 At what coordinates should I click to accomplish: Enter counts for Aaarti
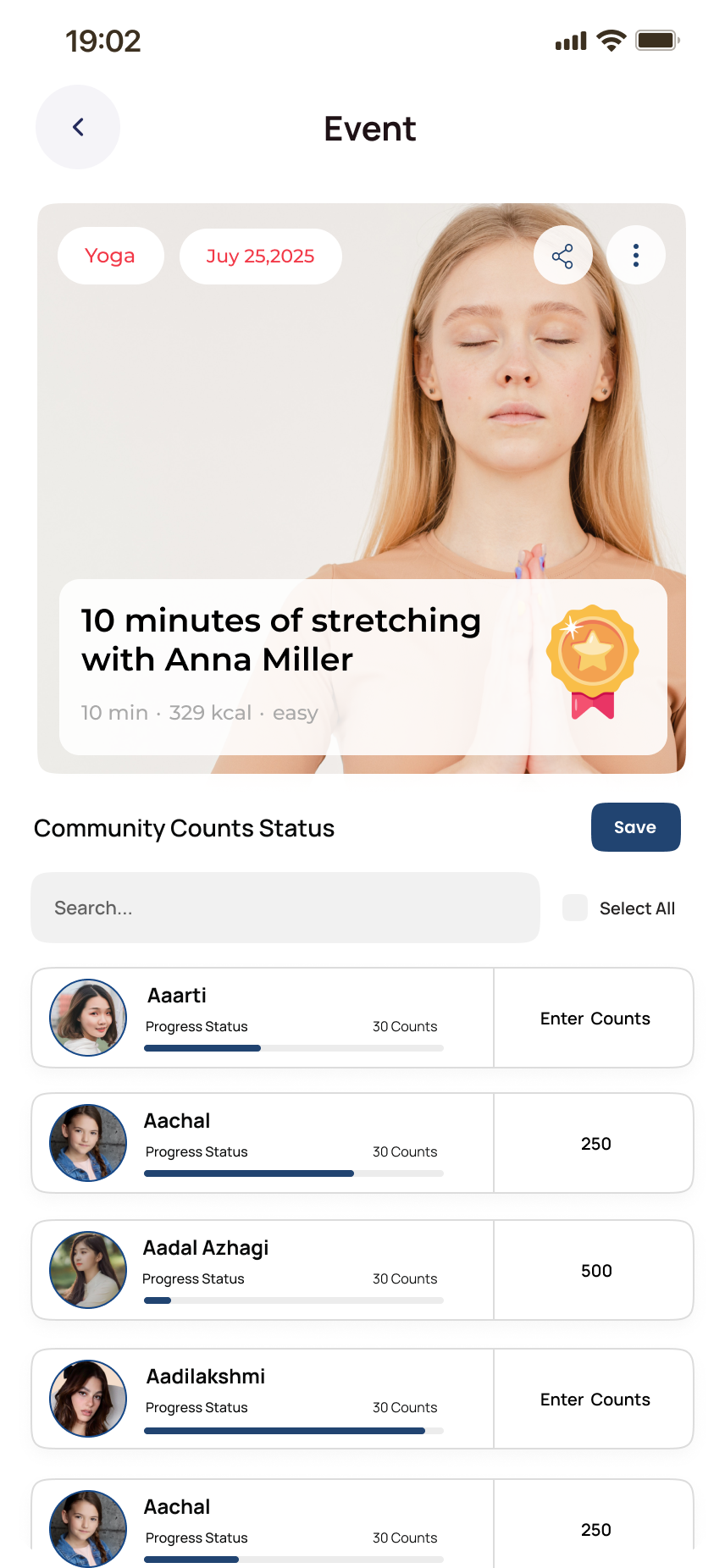595,1019
